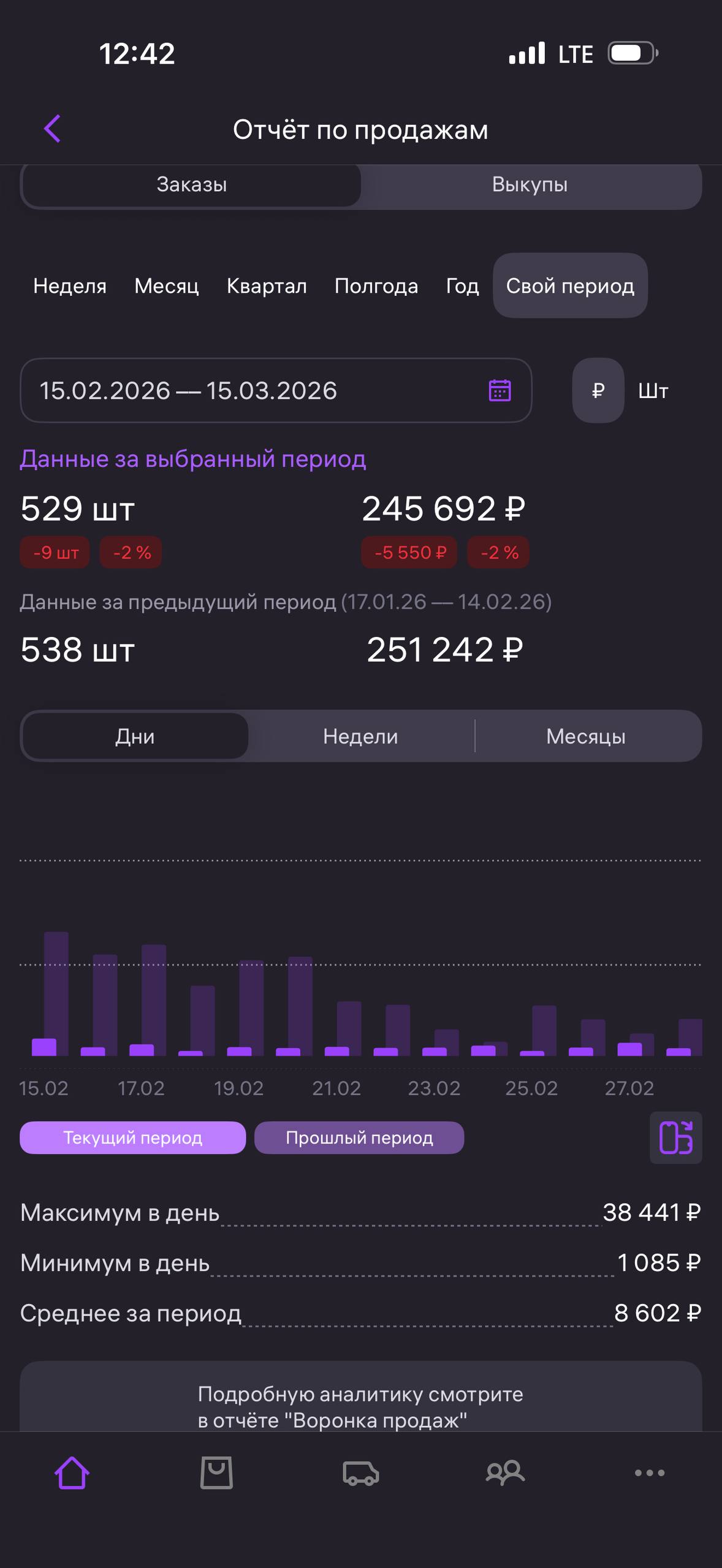Choose the Полгода period
Screen dimensions: 722x1568
point(376,286)
